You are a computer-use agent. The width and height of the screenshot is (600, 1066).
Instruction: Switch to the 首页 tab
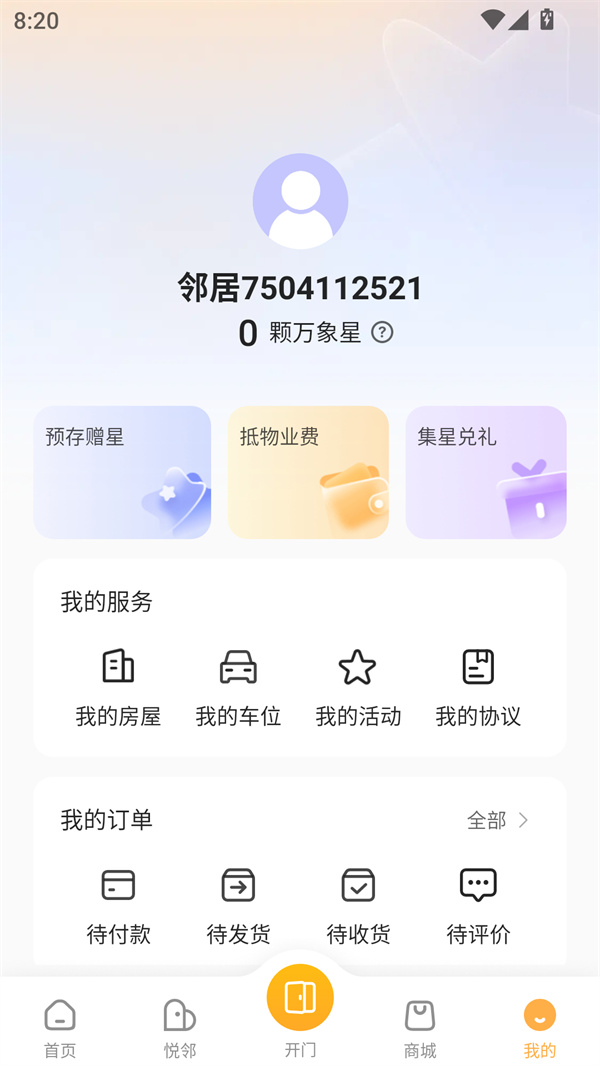pyautogui.click(x=60, y=1028)
